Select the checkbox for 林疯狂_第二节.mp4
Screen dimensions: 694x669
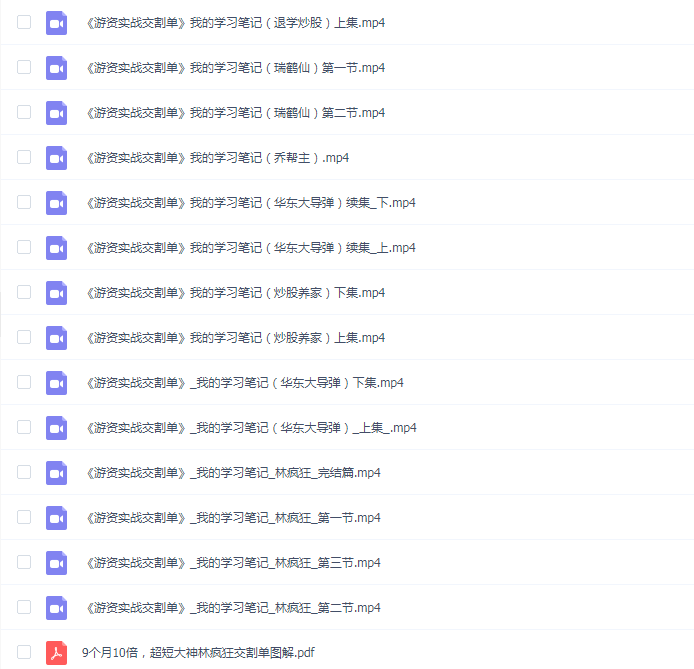(x=24, y=607)
